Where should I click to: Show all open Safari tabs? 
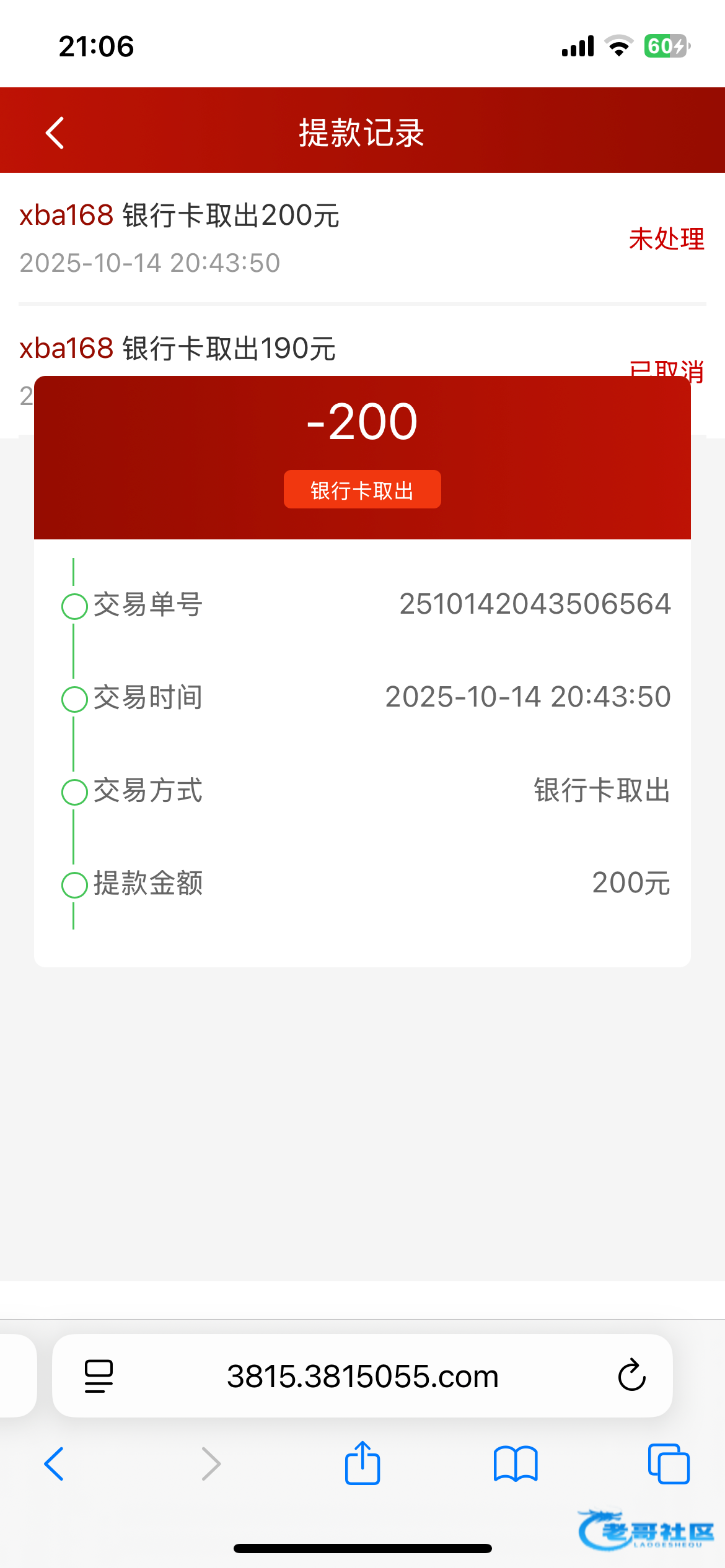668,1464
